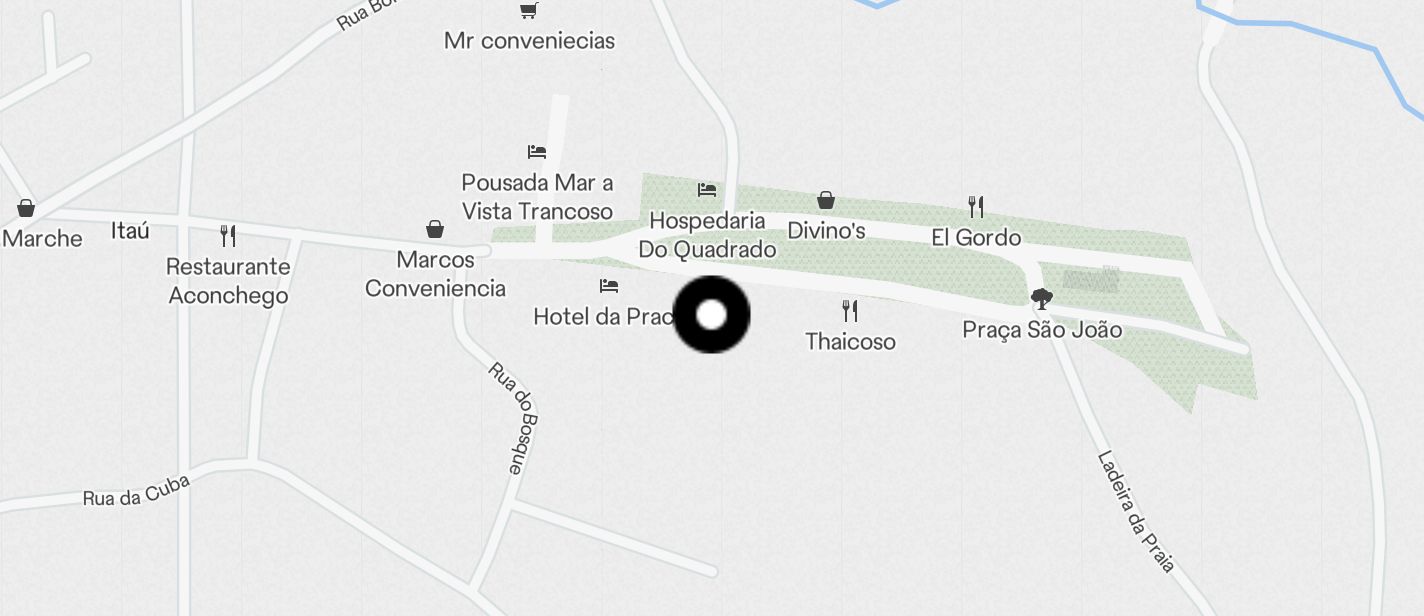The height and width of the screenshot is (616, 1424).
Task: Tap the black location pin marker
Action: pyautogui.click(x=711, y=315)
